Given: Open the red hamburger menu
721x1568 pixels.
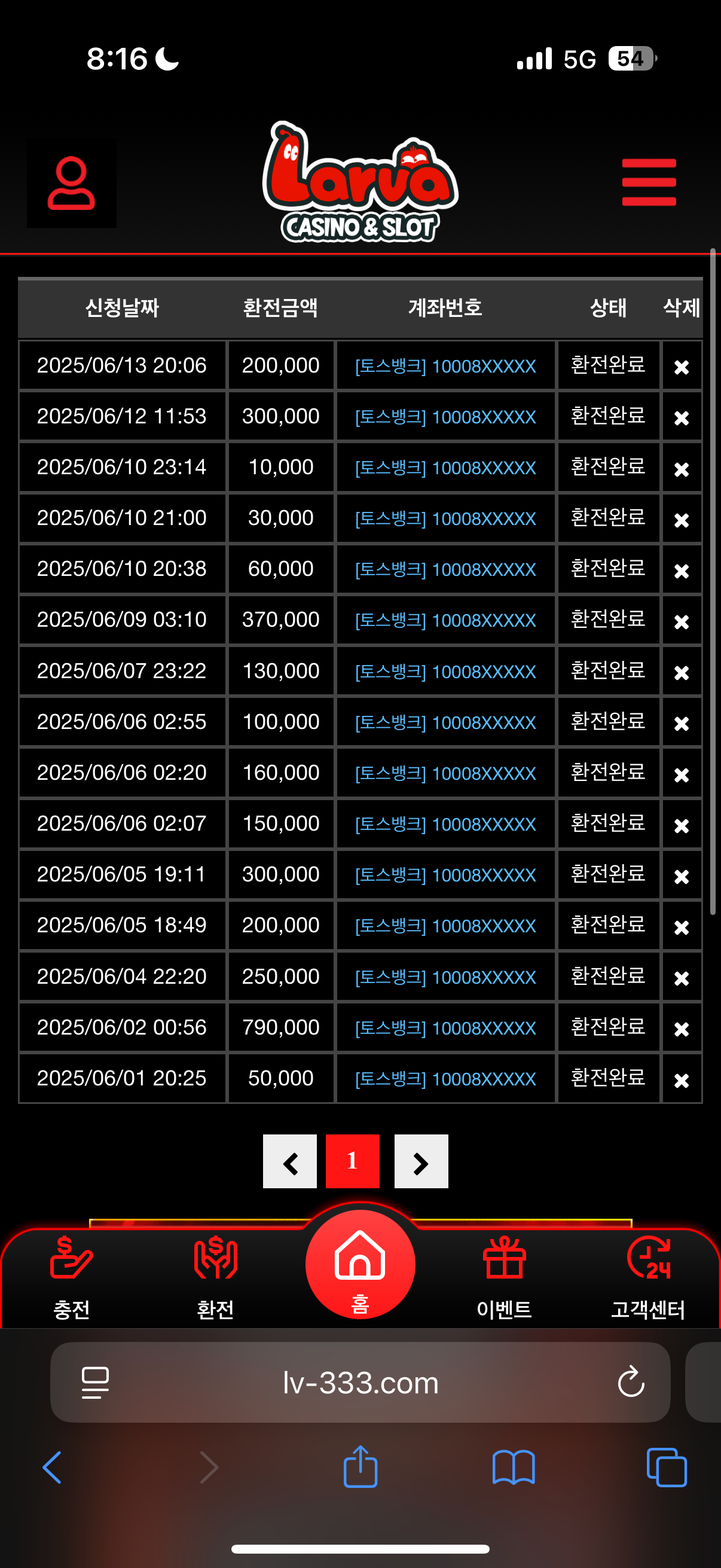Looking at the screenshot, I should (x=649, y=182).
